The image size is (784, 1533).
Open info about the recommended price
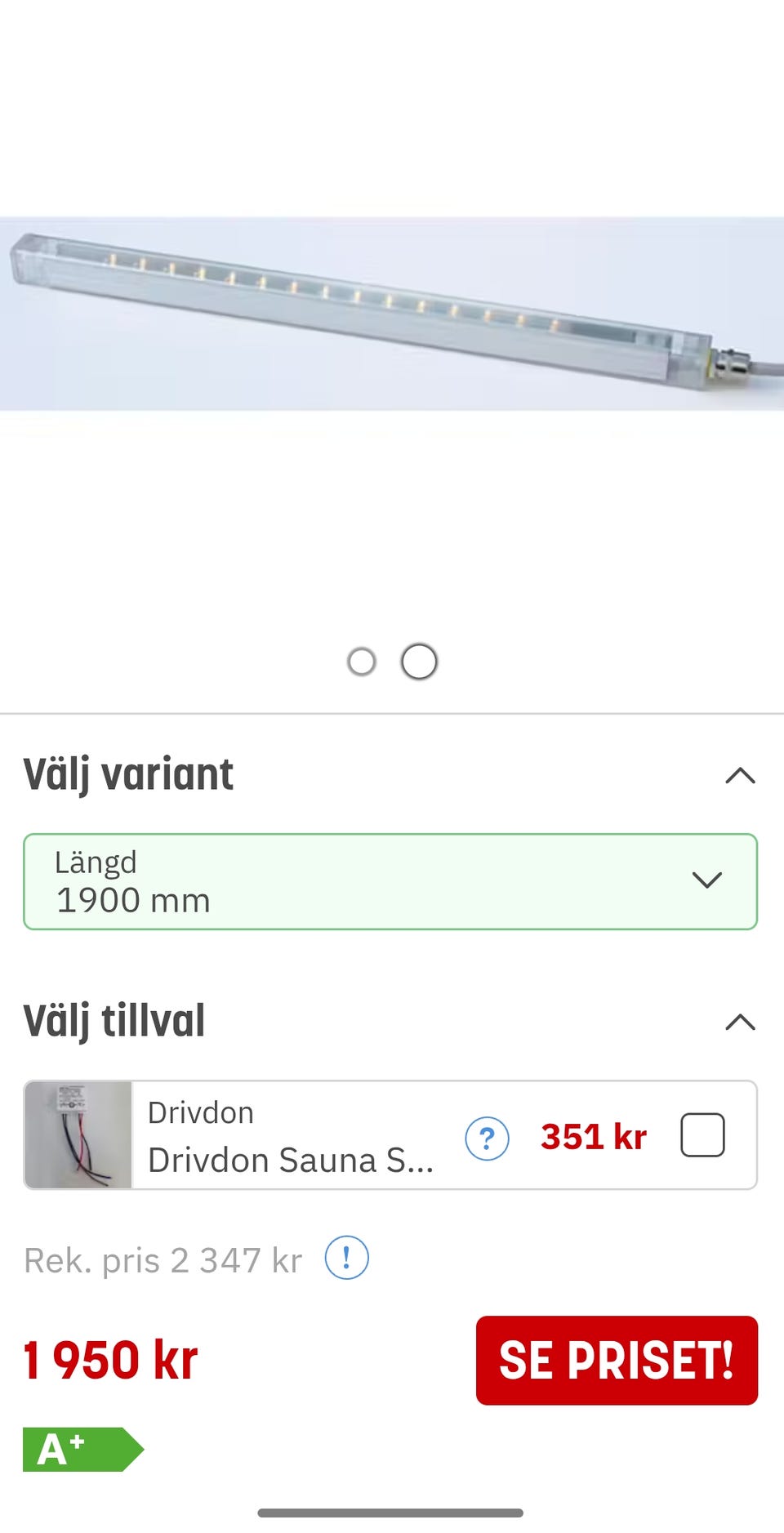point(346,1259)
